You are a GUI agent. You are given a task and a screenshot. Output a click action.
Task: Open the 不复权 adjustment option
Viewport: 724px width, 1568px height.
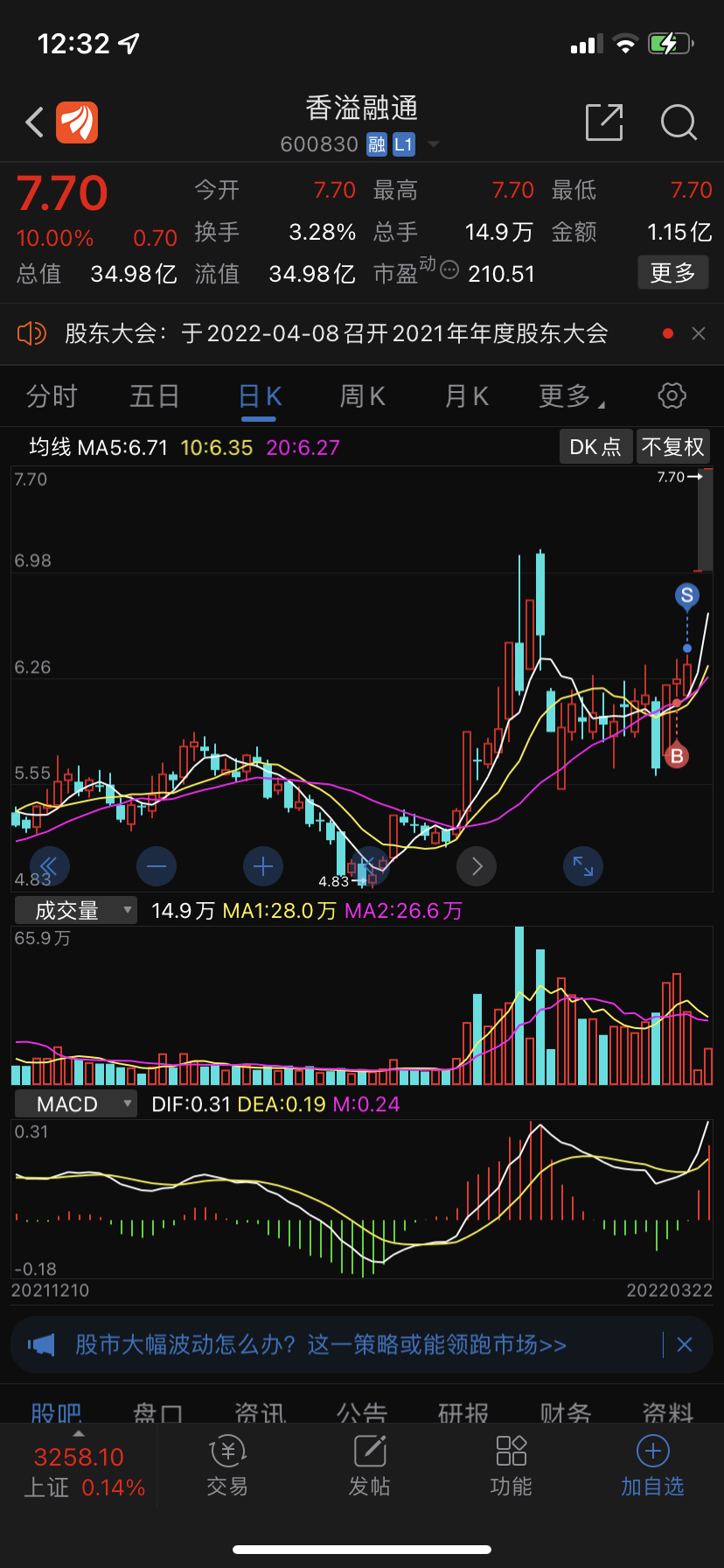[x=672, y=447]
